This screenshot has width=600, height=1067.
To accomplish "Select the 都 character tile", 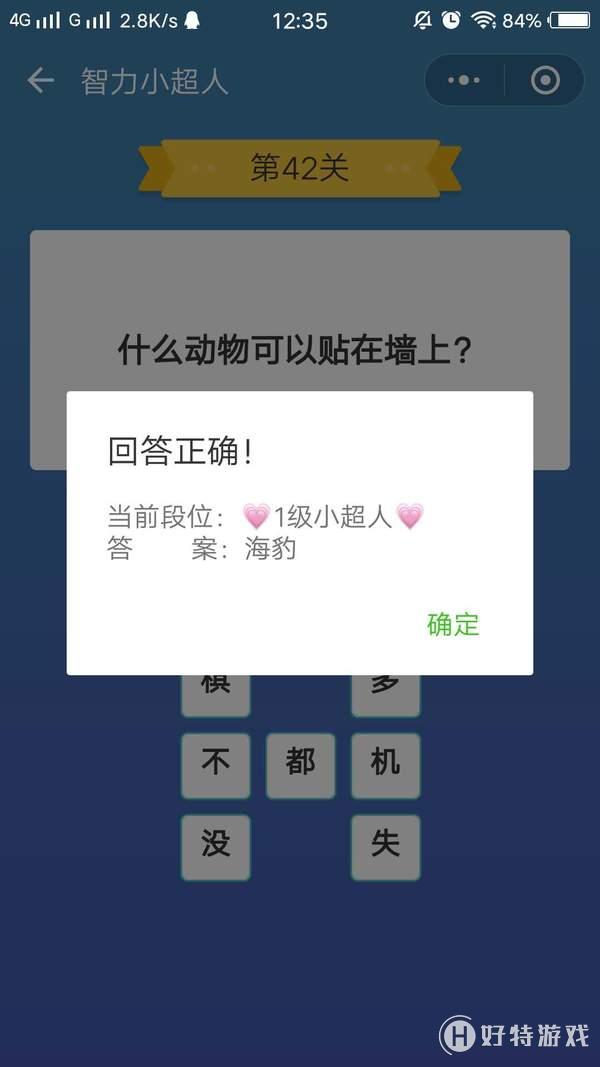I will (x=300, y=765).
